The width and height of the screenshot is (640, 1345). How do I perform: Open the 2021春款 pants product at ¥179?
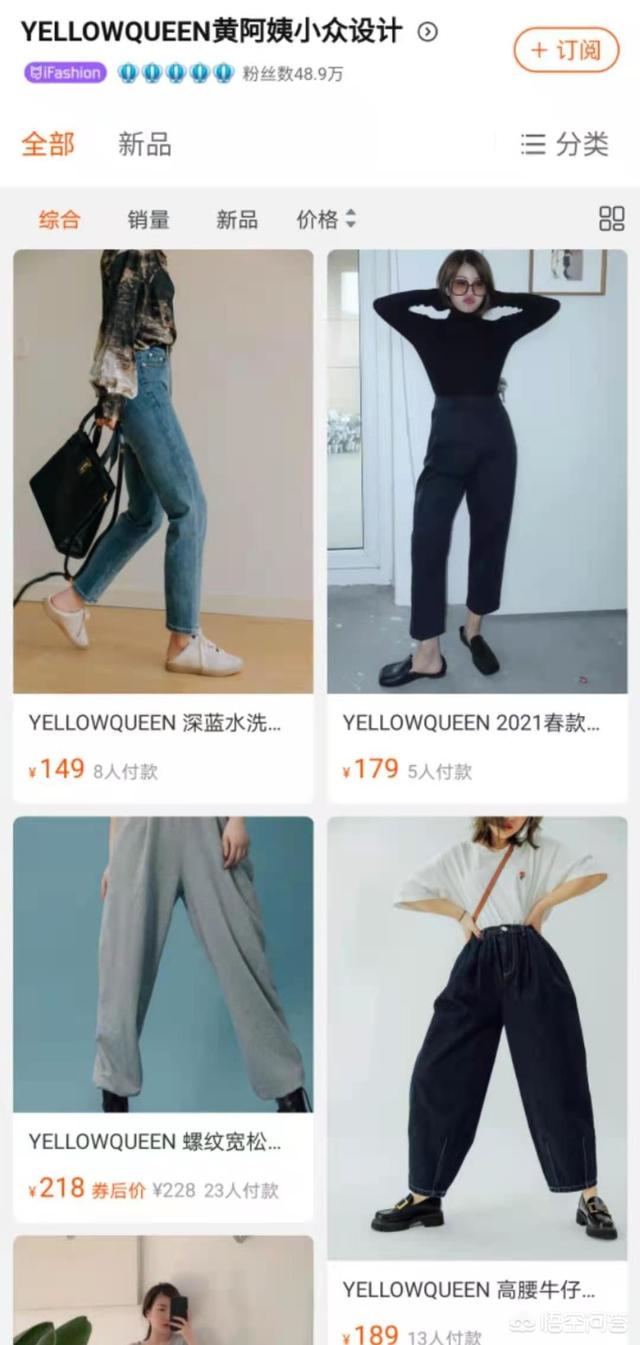(x=477, y=472)
